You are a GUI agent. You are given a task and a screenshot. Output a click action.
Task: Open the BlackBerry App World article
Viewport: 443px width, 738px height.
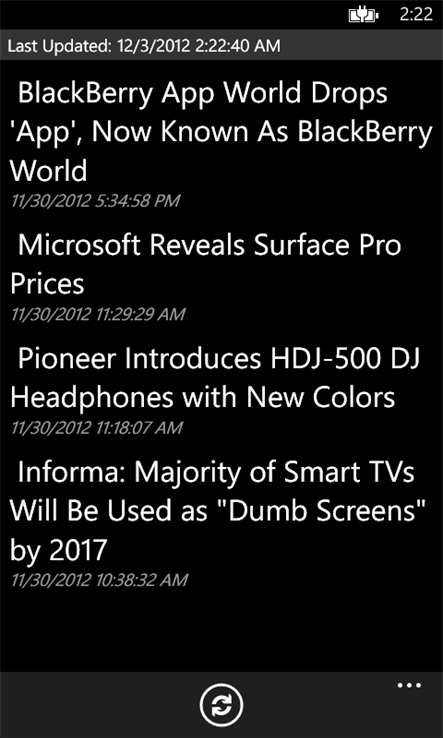pos(221,132)
